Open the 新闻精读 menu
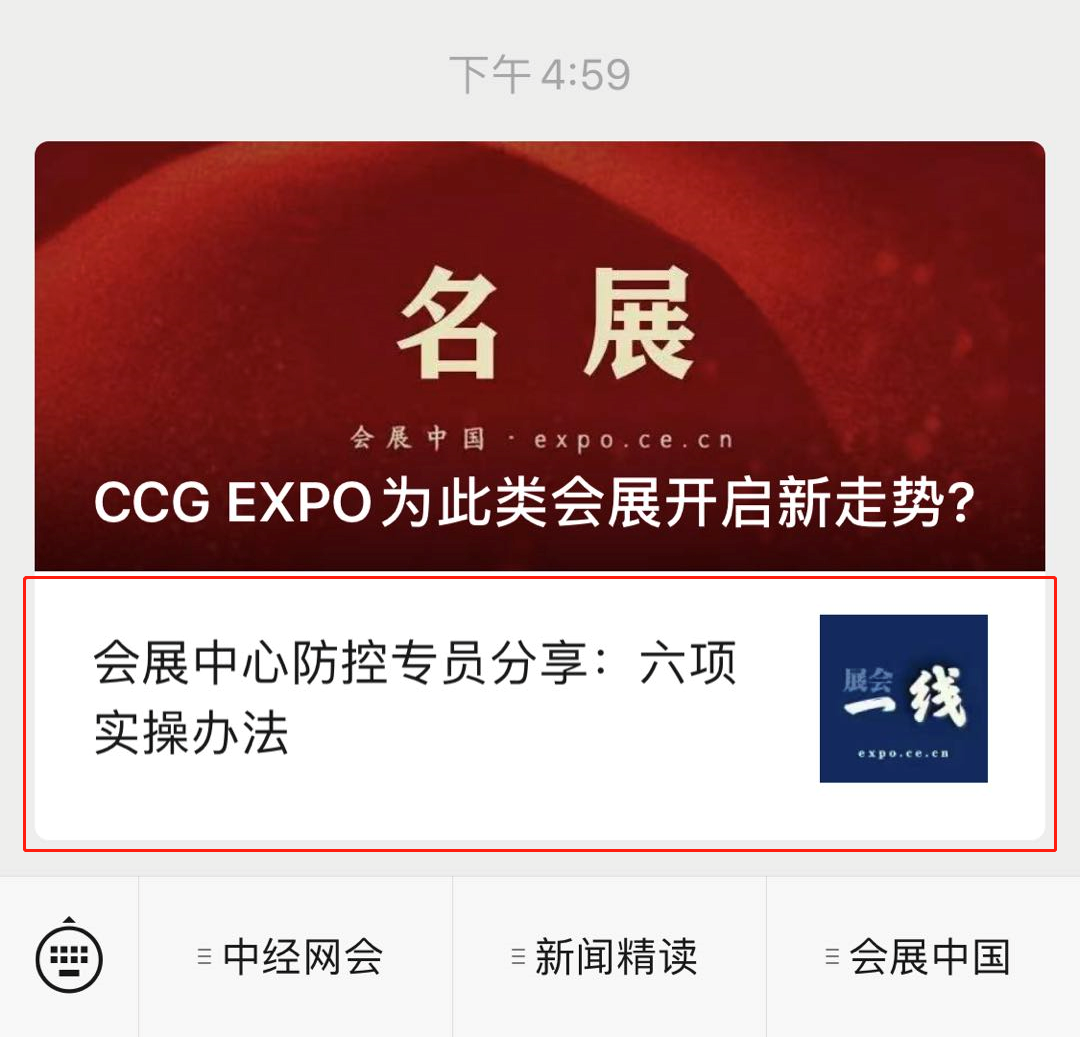This screenshot has width=1080, height=1037. 609,957
